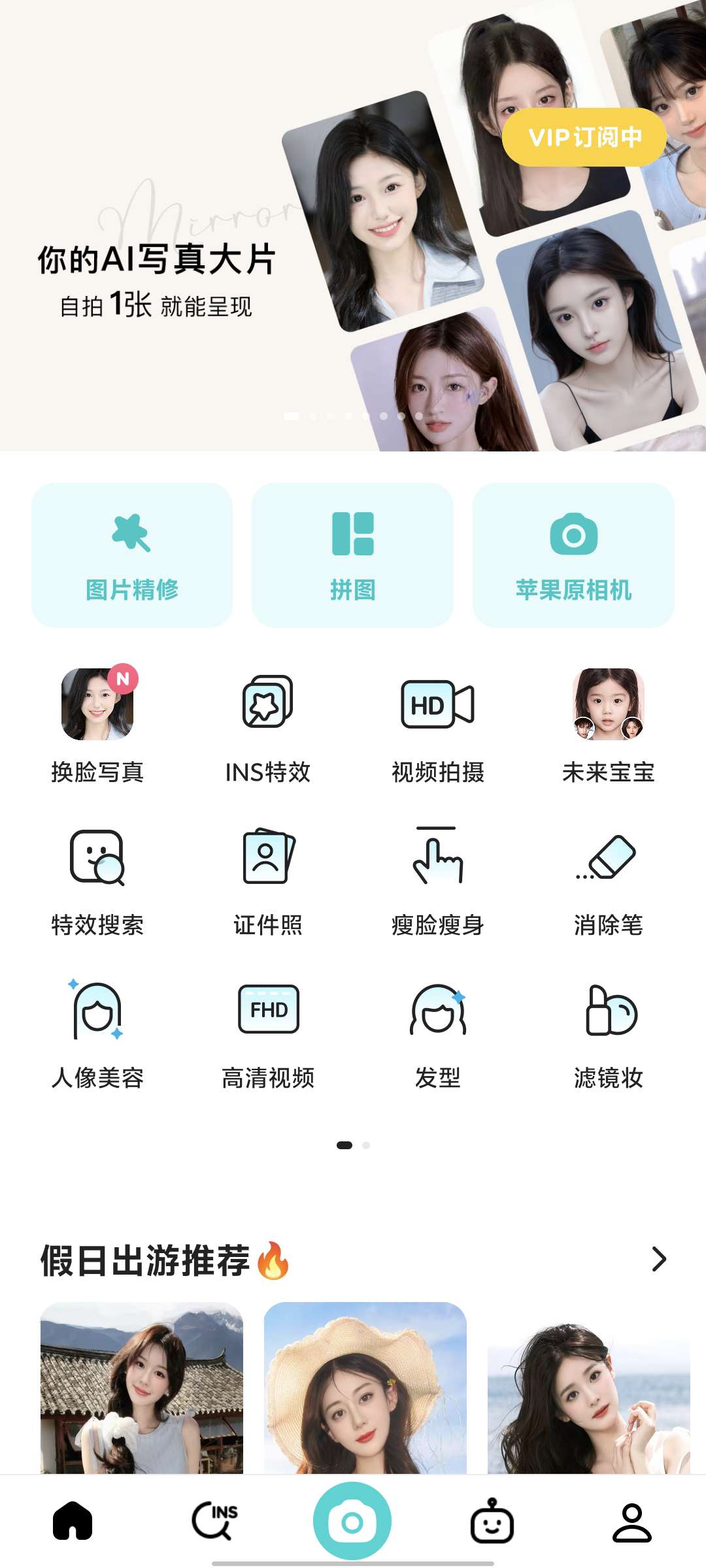Tap the VIP订阅中 button
Screen dimensions: 706x1568
coord(584,137)
